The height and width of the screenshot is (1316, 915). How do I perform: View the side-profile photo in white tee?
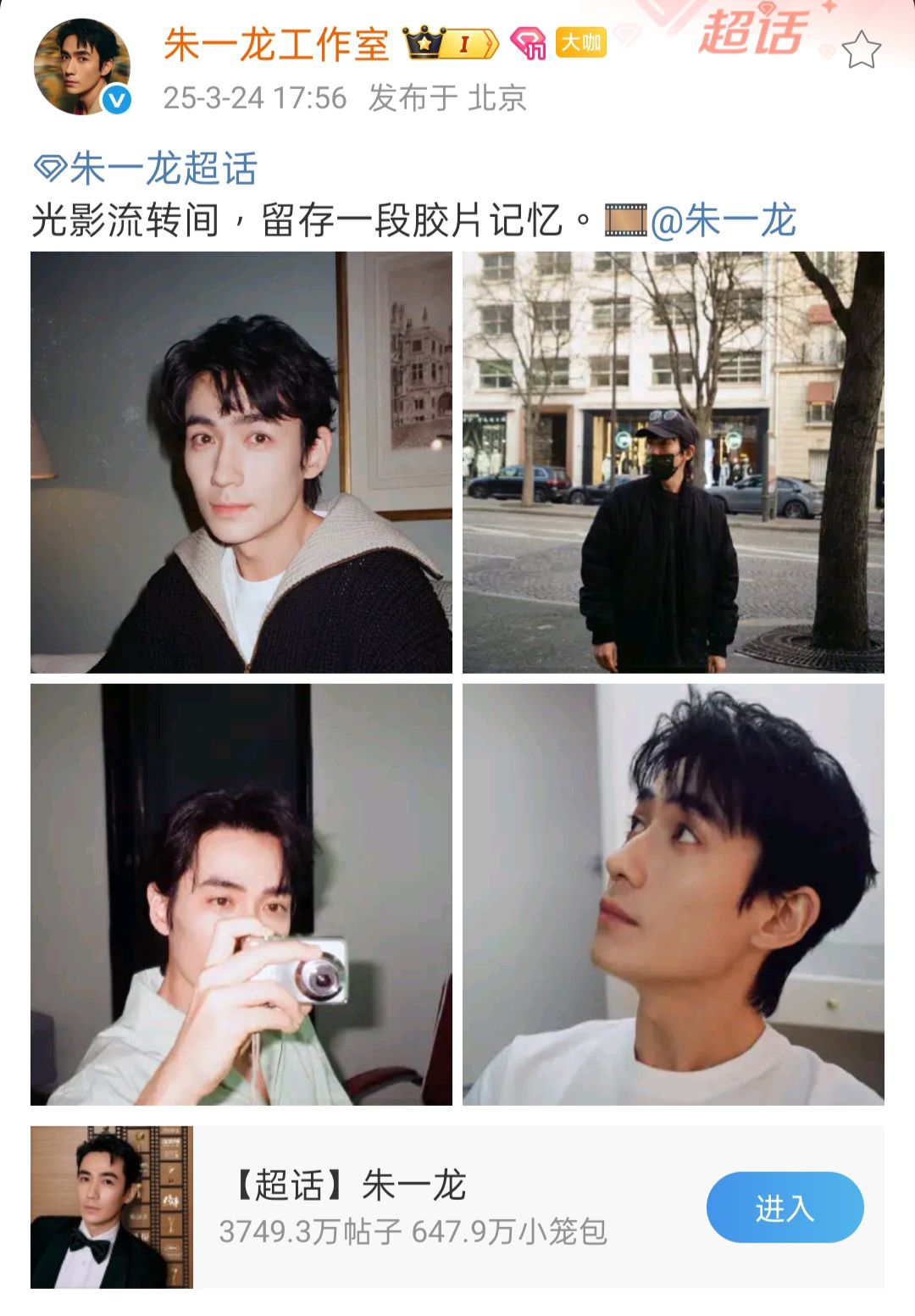coord(673,894)
